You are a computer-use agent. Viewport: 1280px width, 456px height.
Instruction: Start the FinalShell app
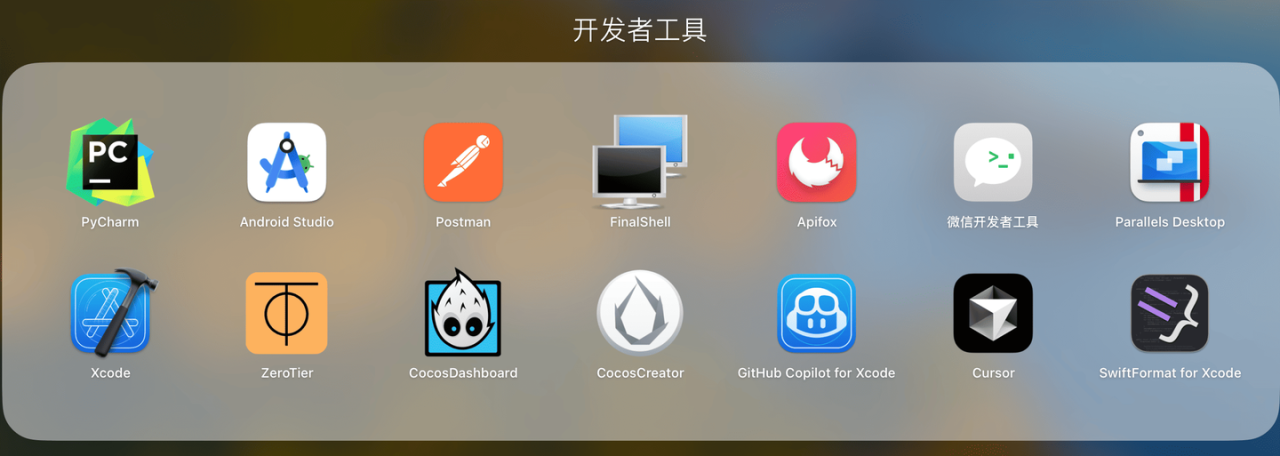[640, 162]
